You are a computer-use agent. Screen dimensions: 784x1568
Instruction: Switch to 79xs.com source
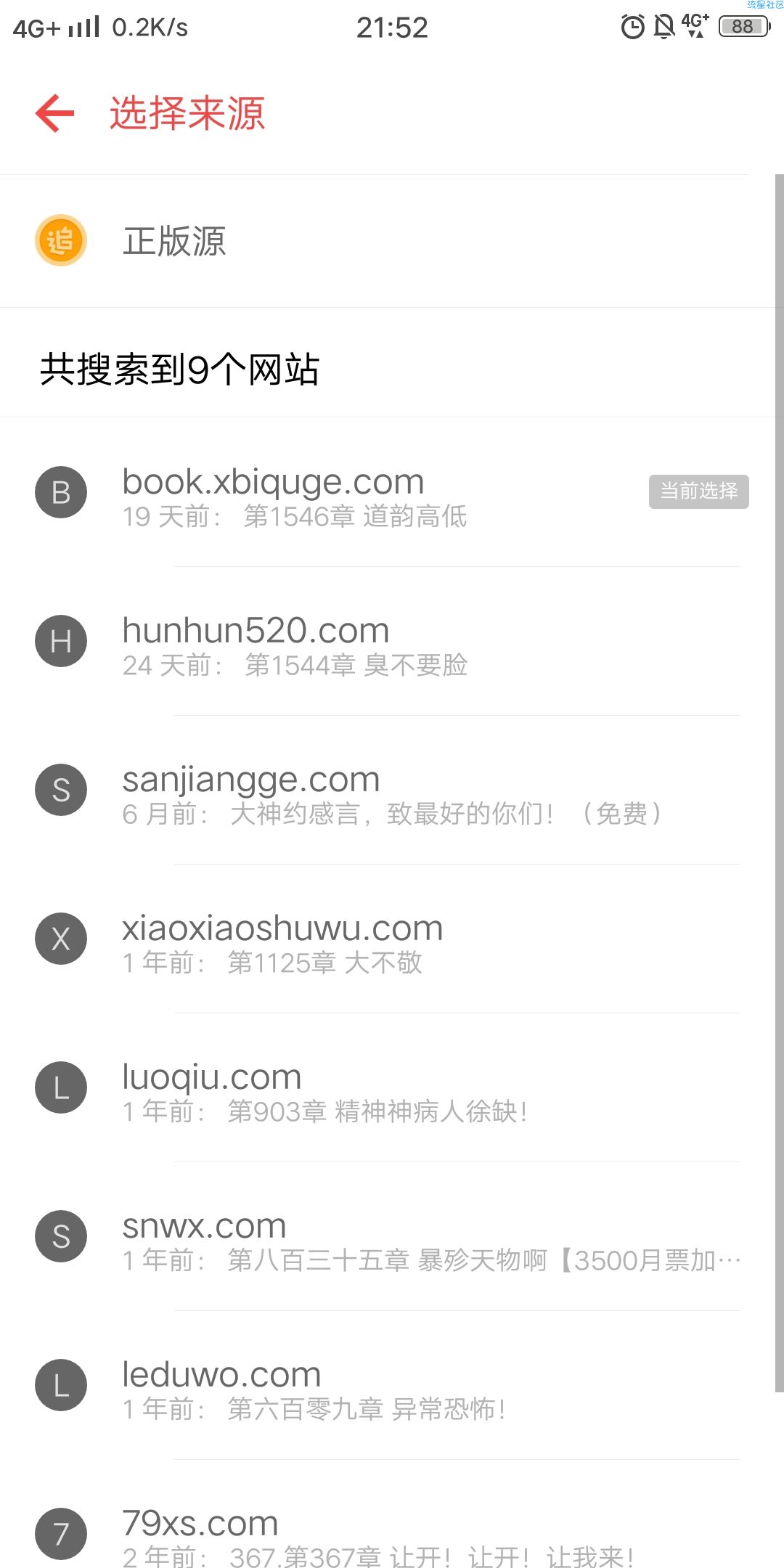[x=392, y=1524]
